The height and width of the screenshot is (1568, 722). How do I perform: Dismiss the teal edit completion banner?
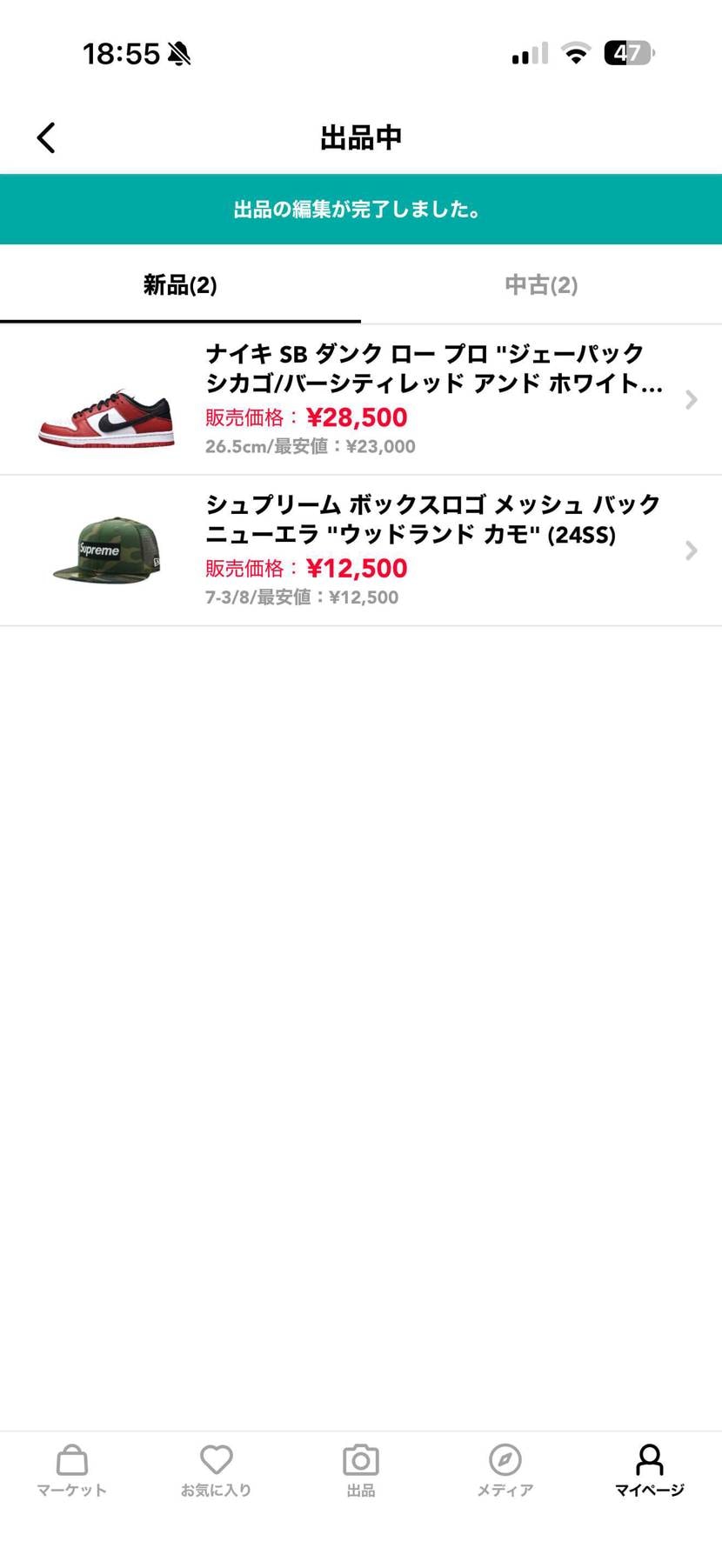[361, 209]
